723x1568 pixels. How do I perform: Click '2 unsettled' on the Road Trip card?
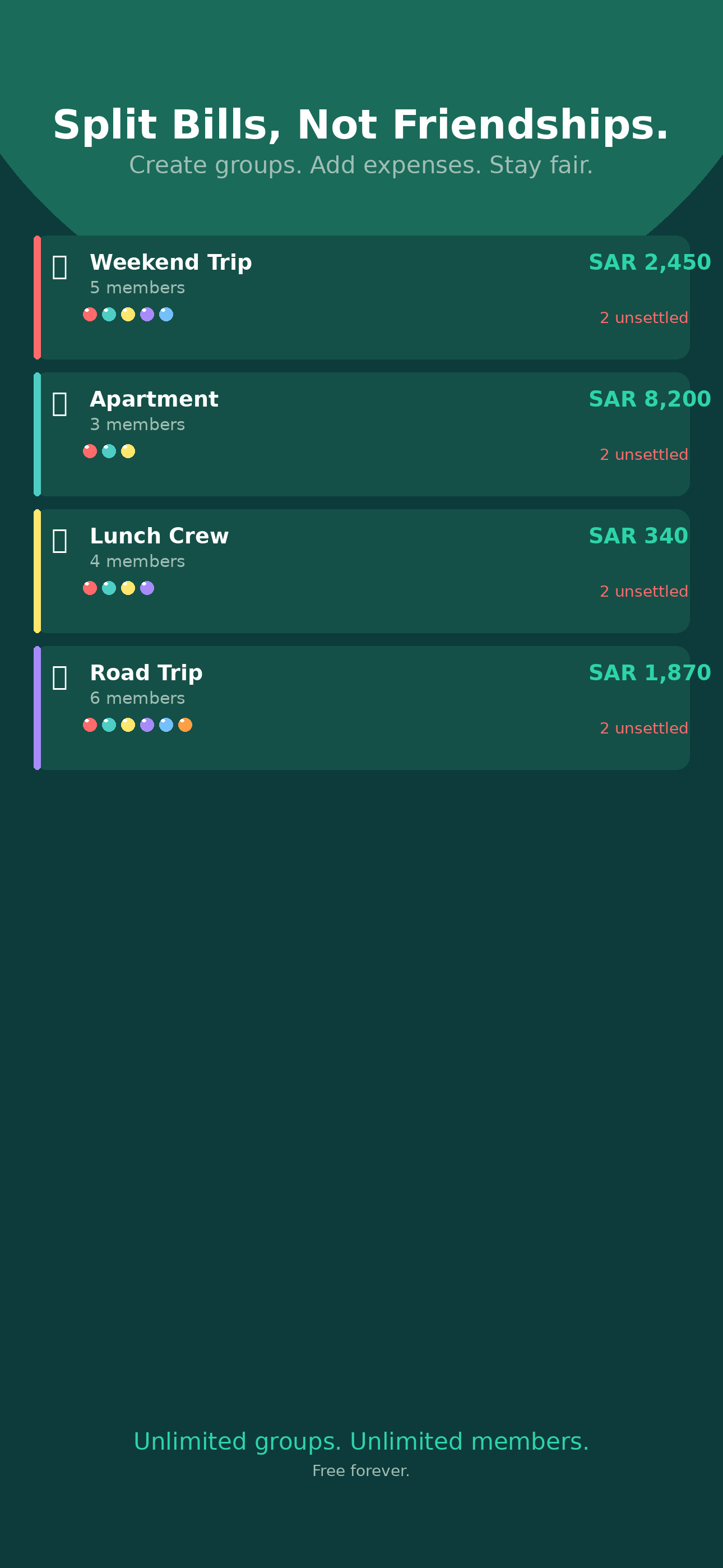pyautogui.click(x=644, y=728)
